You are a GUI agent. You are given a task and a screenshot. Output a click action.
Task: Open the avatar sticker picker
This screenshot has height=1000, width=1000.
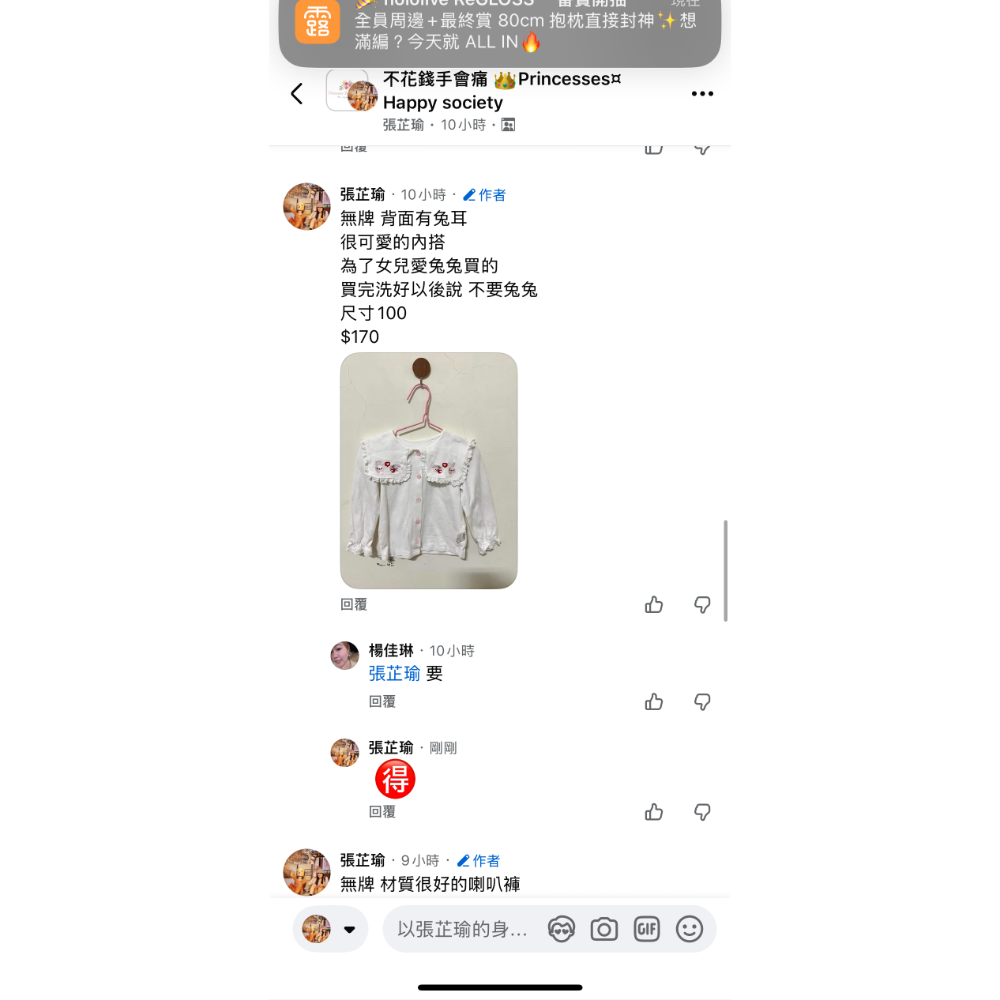click(562, 929)
